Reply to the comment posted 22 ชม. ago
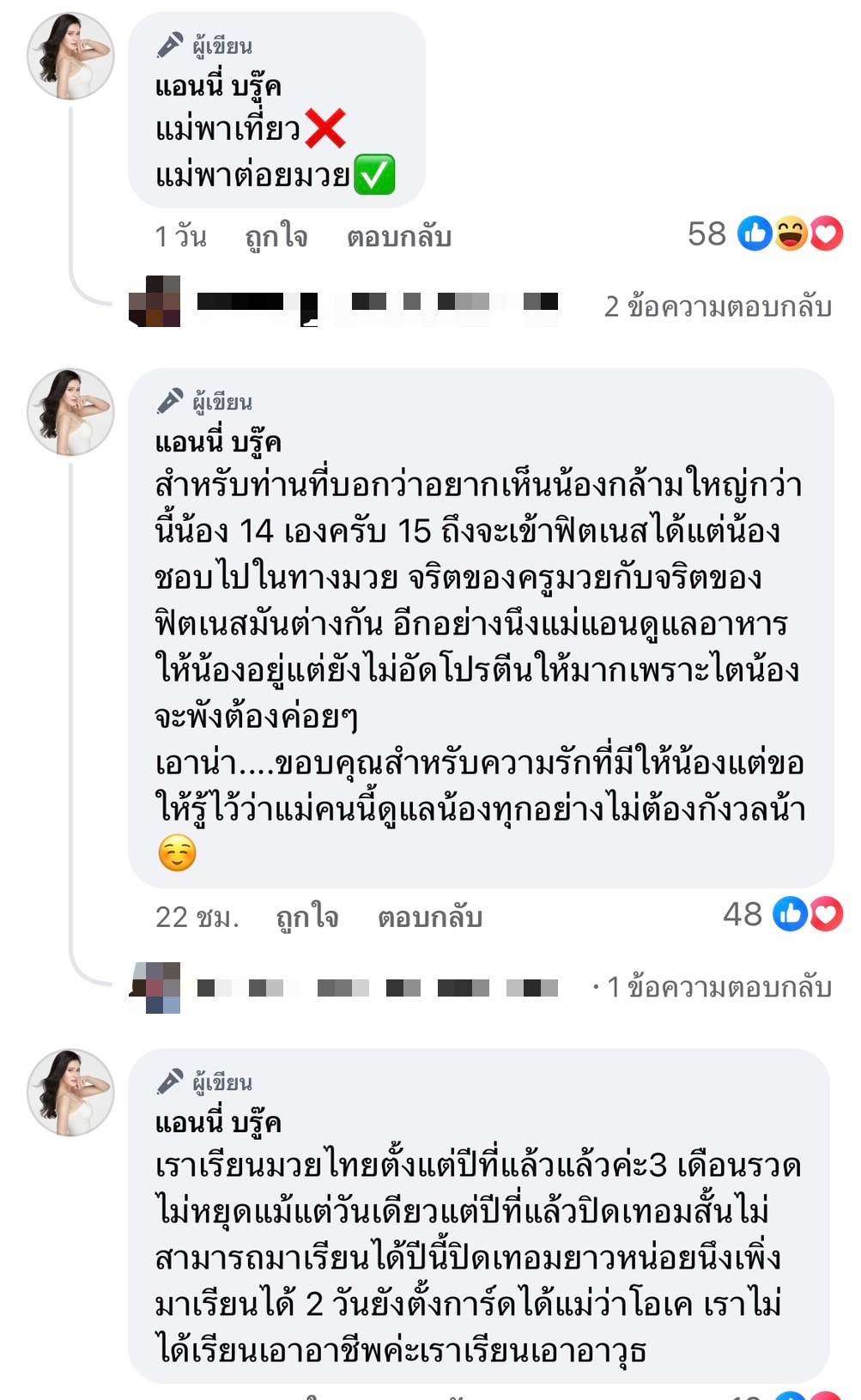This screenshot has width=861, height=1400. click(429, 917)
